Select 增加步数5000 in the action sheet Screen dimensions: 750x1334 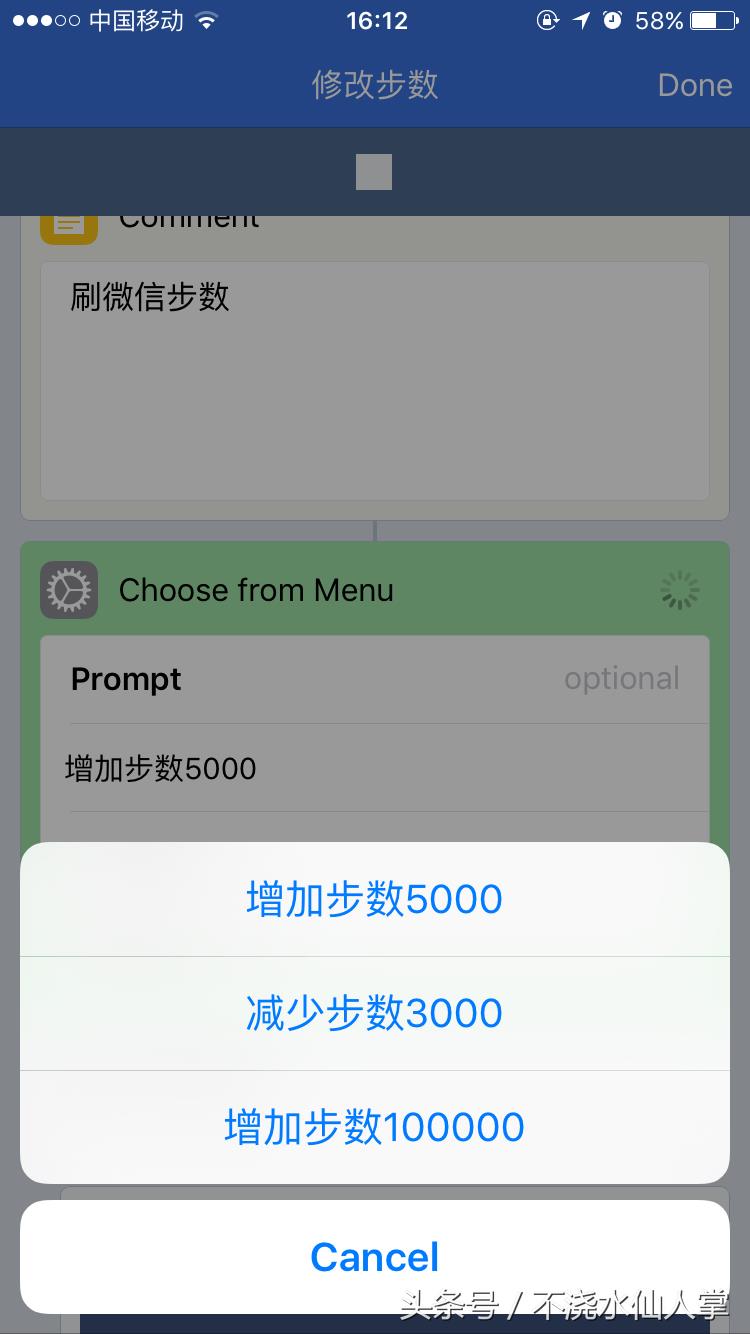(x=375, y=899)
